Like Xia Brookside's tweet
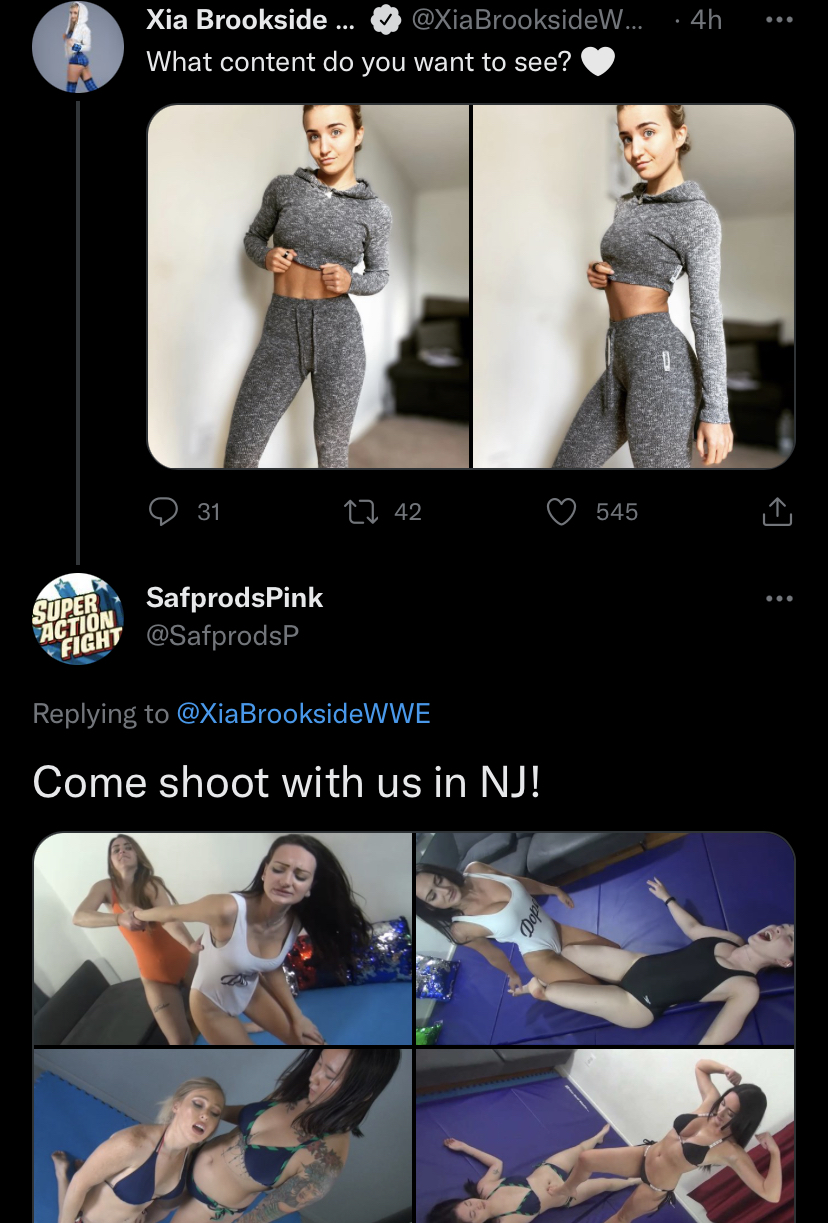This screenshot has width=828, height=1223. (x=562, y=512)
